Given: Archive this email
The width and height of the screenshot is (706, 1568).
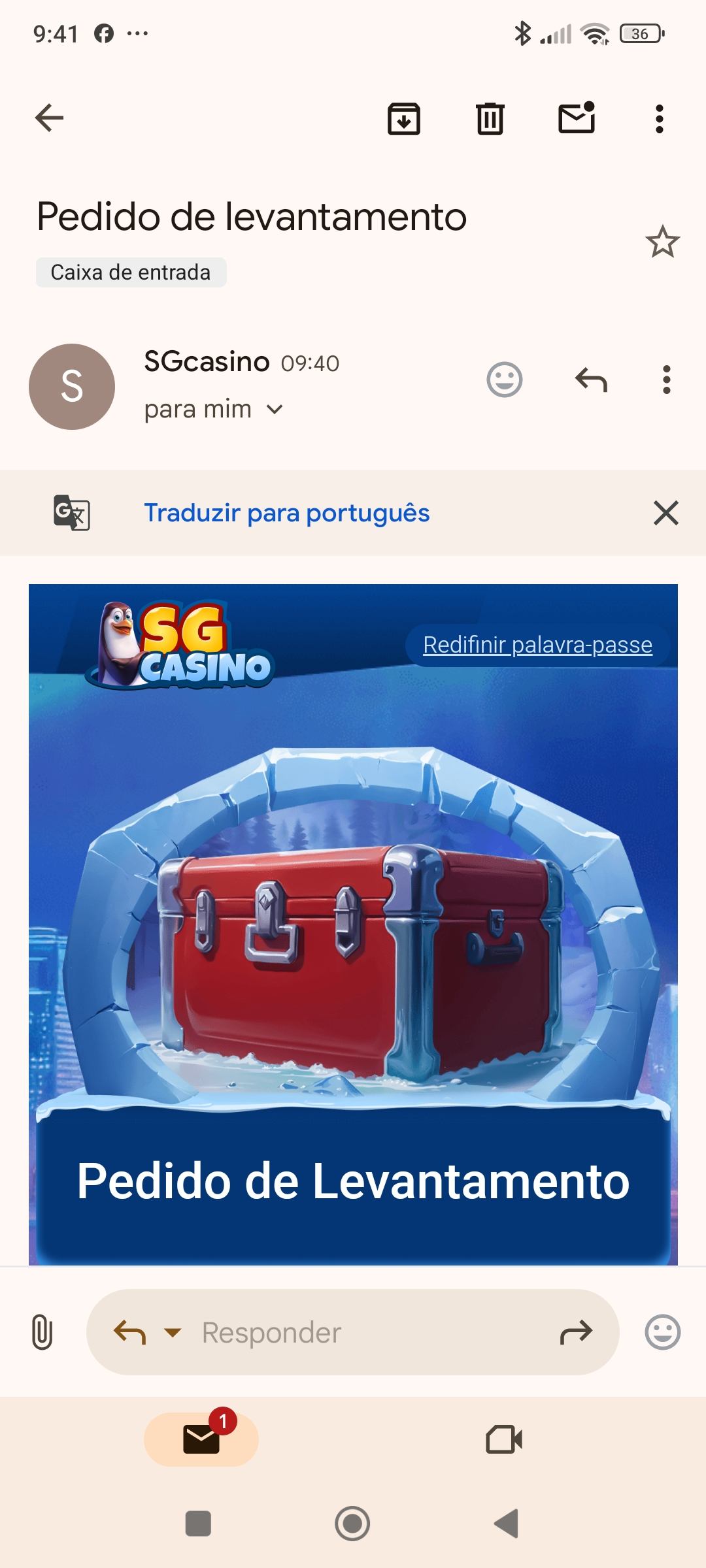Looking at the screenshot, I should (x=404, y=119).
